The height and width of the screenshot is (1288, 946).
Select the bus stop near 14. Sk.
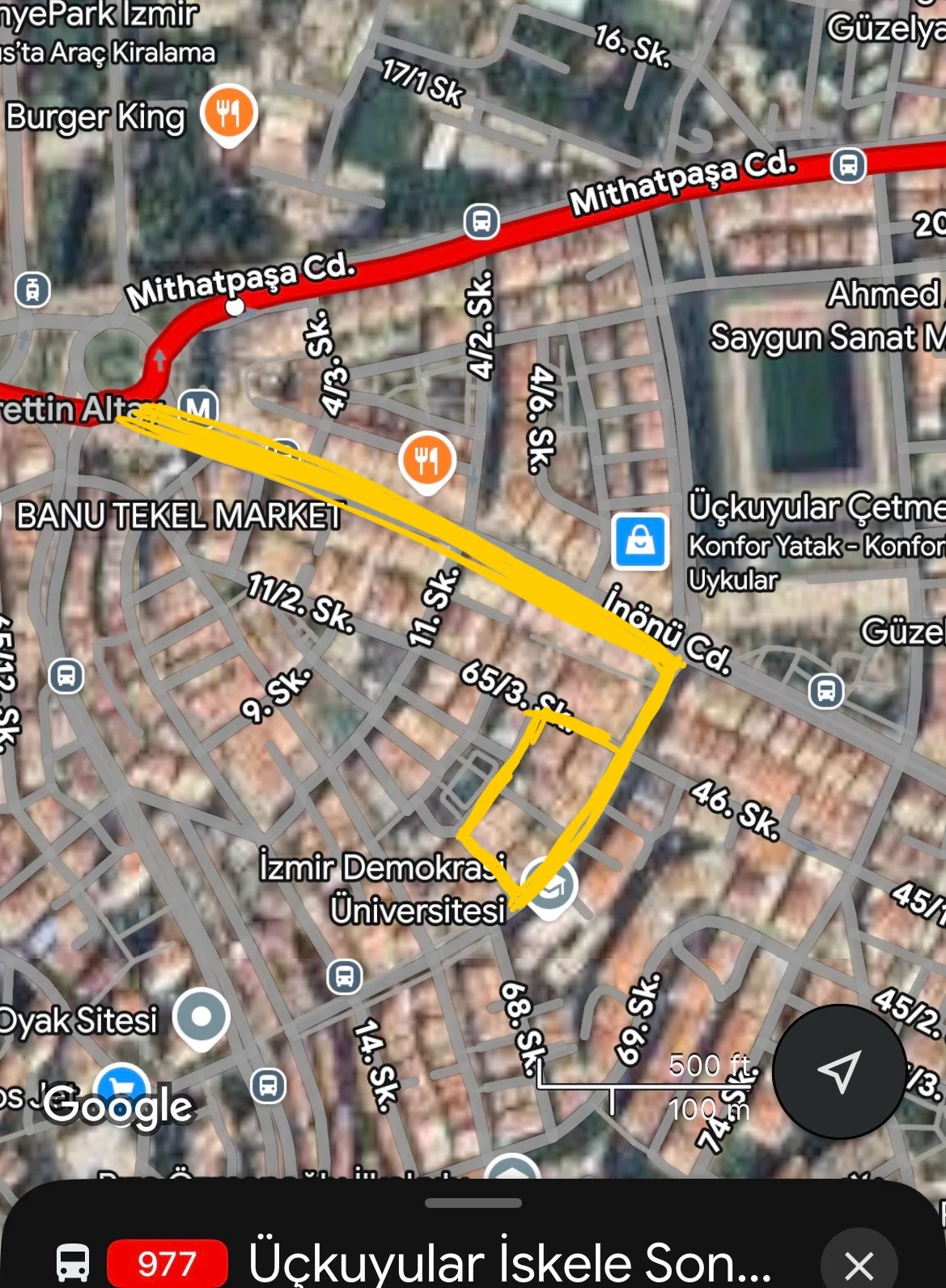coord(344,976)
